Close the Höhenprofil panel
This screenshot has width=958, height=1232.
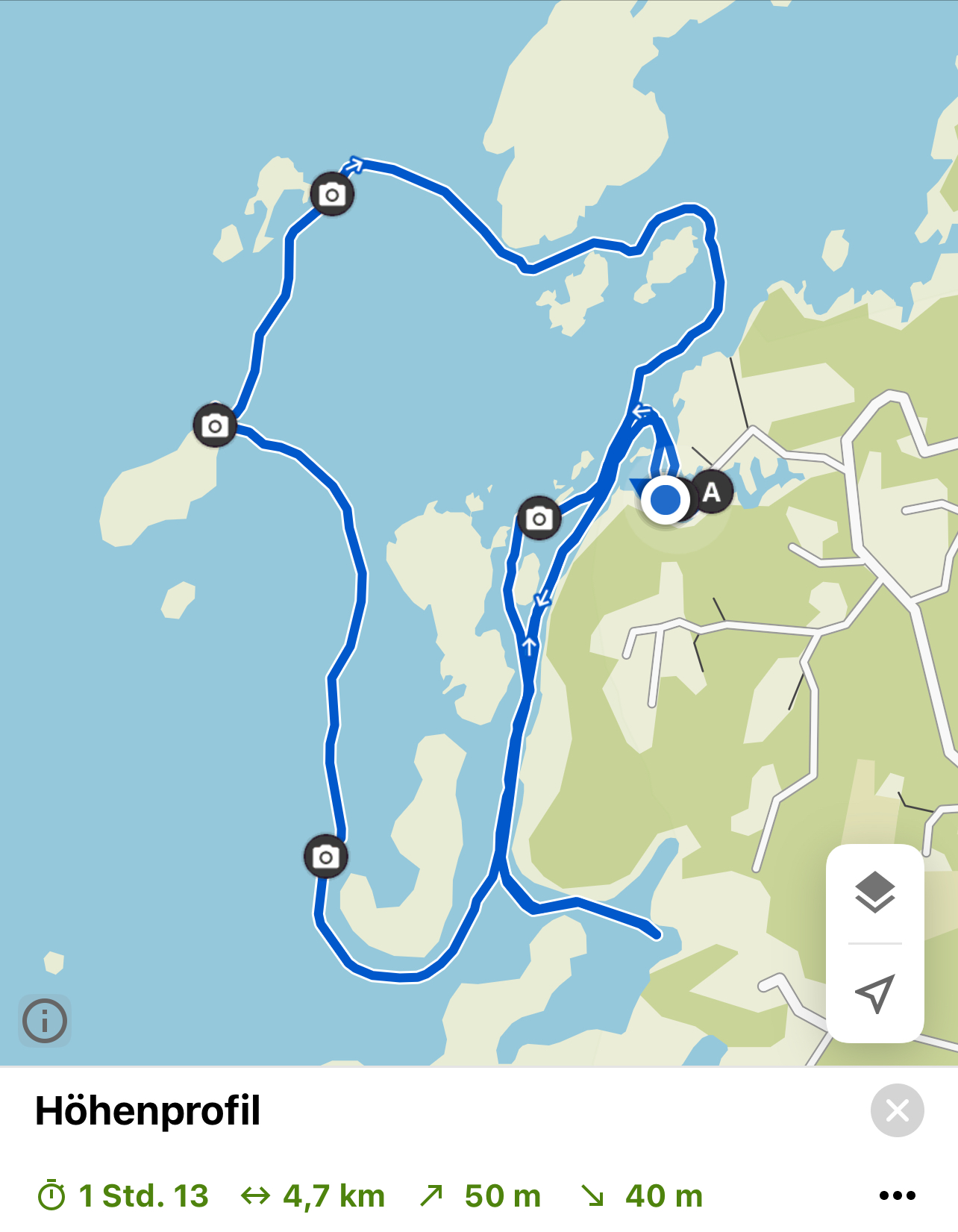click(x=897, y=1110)
